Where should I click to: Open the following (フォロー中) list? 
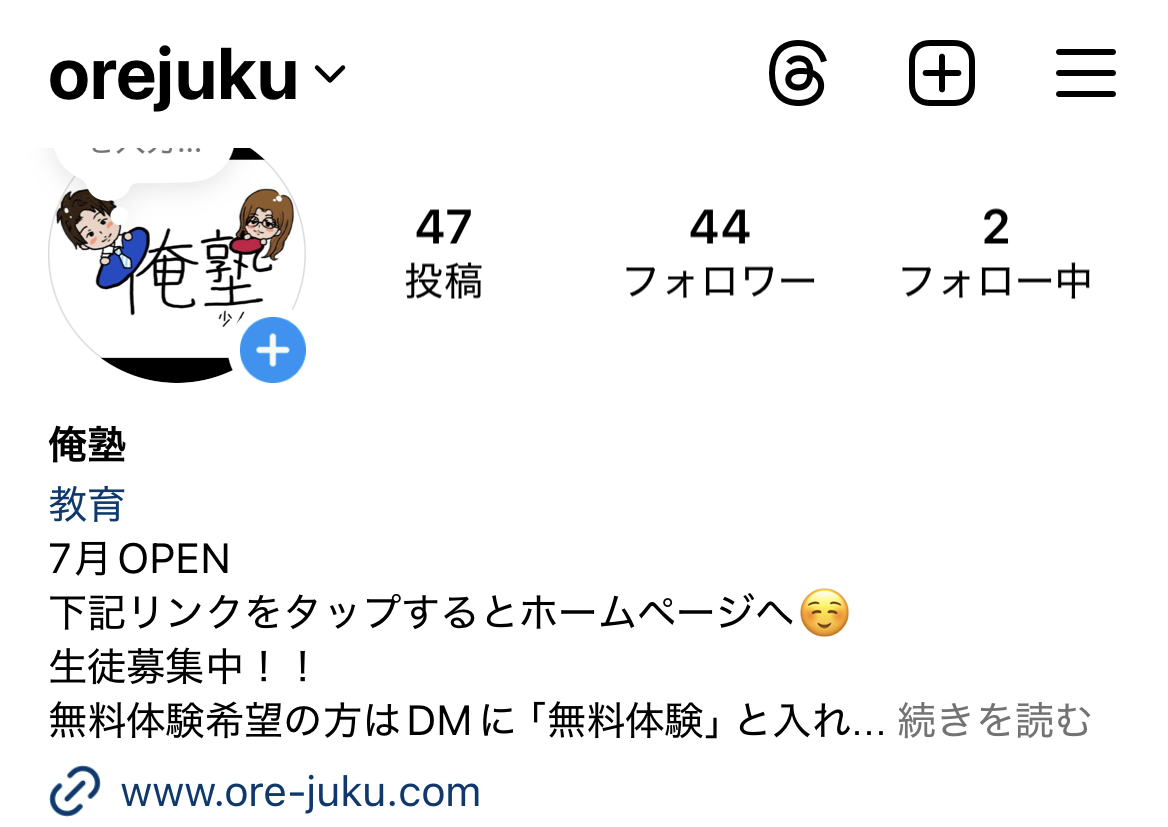(995, 254)
